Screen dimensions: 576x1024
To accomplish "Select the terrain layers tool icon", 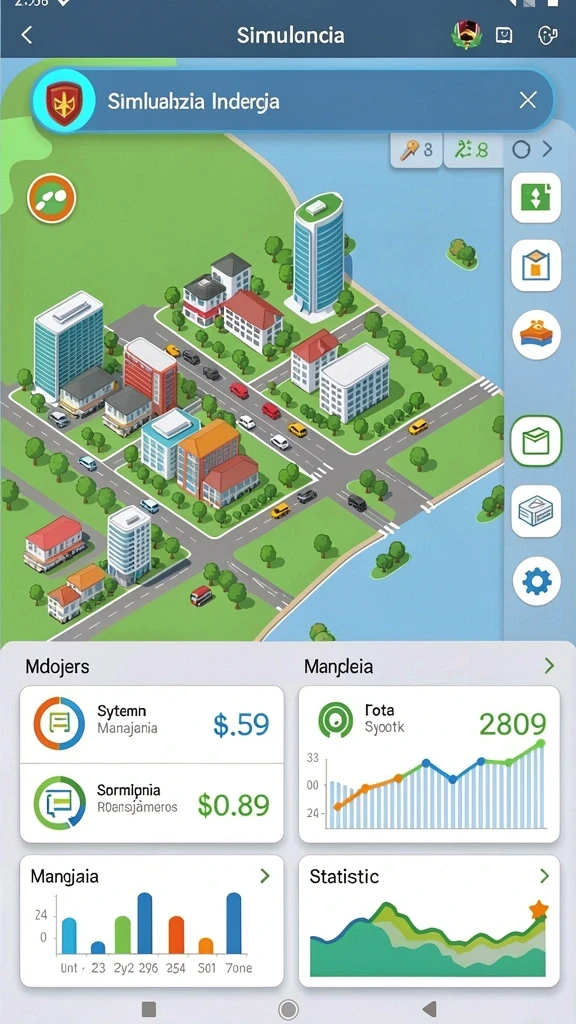I will point(536,334).
